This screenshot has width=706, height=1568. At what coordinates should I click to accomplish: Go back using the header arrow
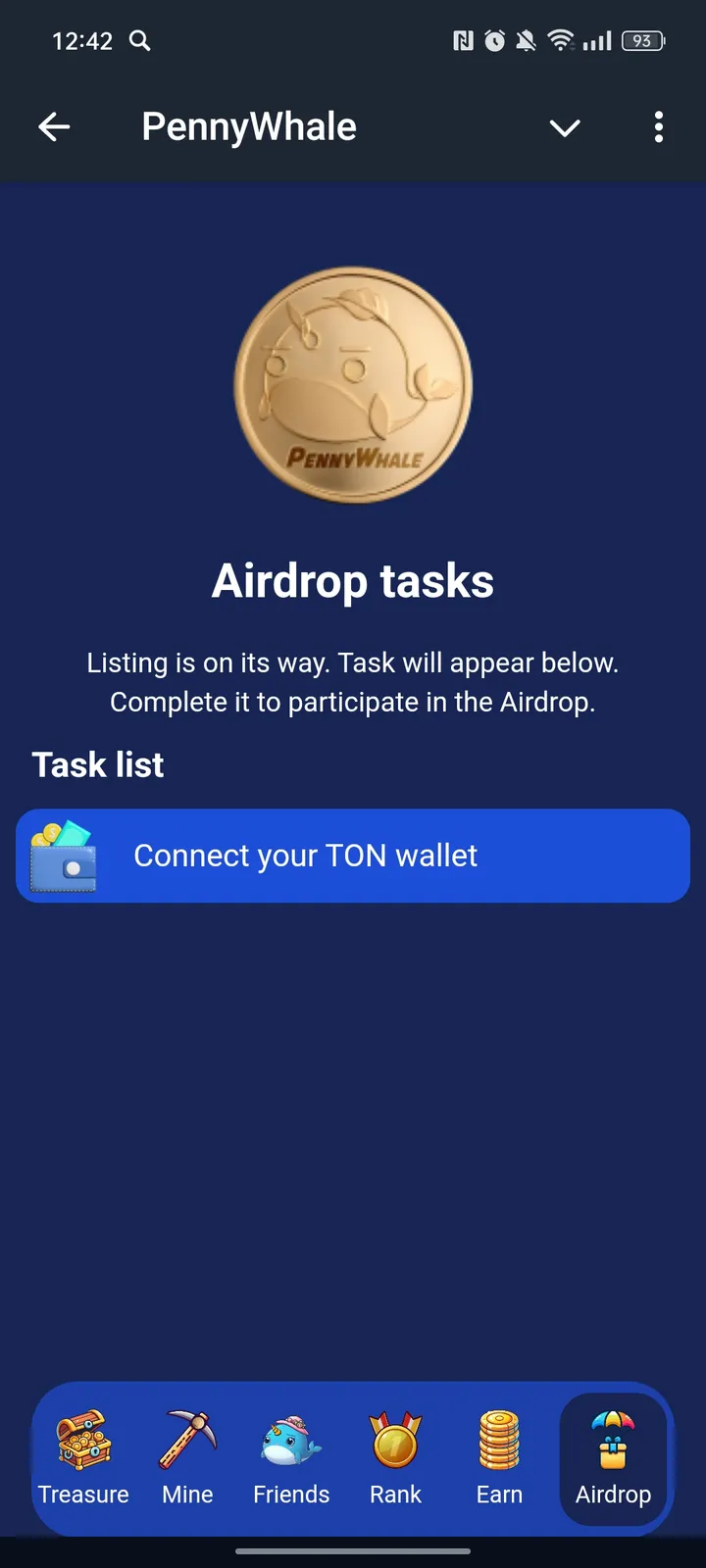(54, 126)
